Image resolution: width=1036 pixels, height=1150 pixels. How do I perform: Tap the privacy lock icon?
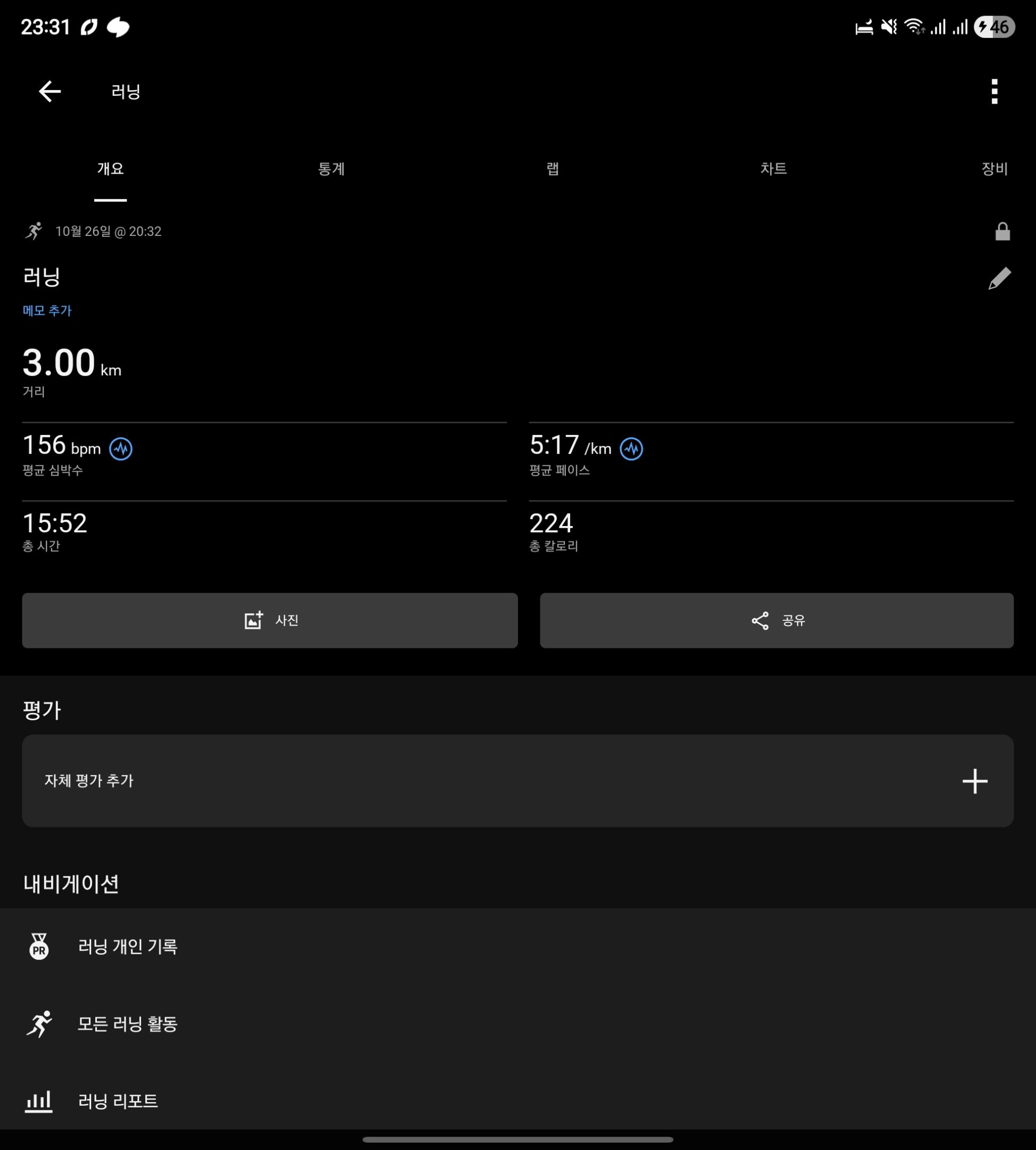1002,231
